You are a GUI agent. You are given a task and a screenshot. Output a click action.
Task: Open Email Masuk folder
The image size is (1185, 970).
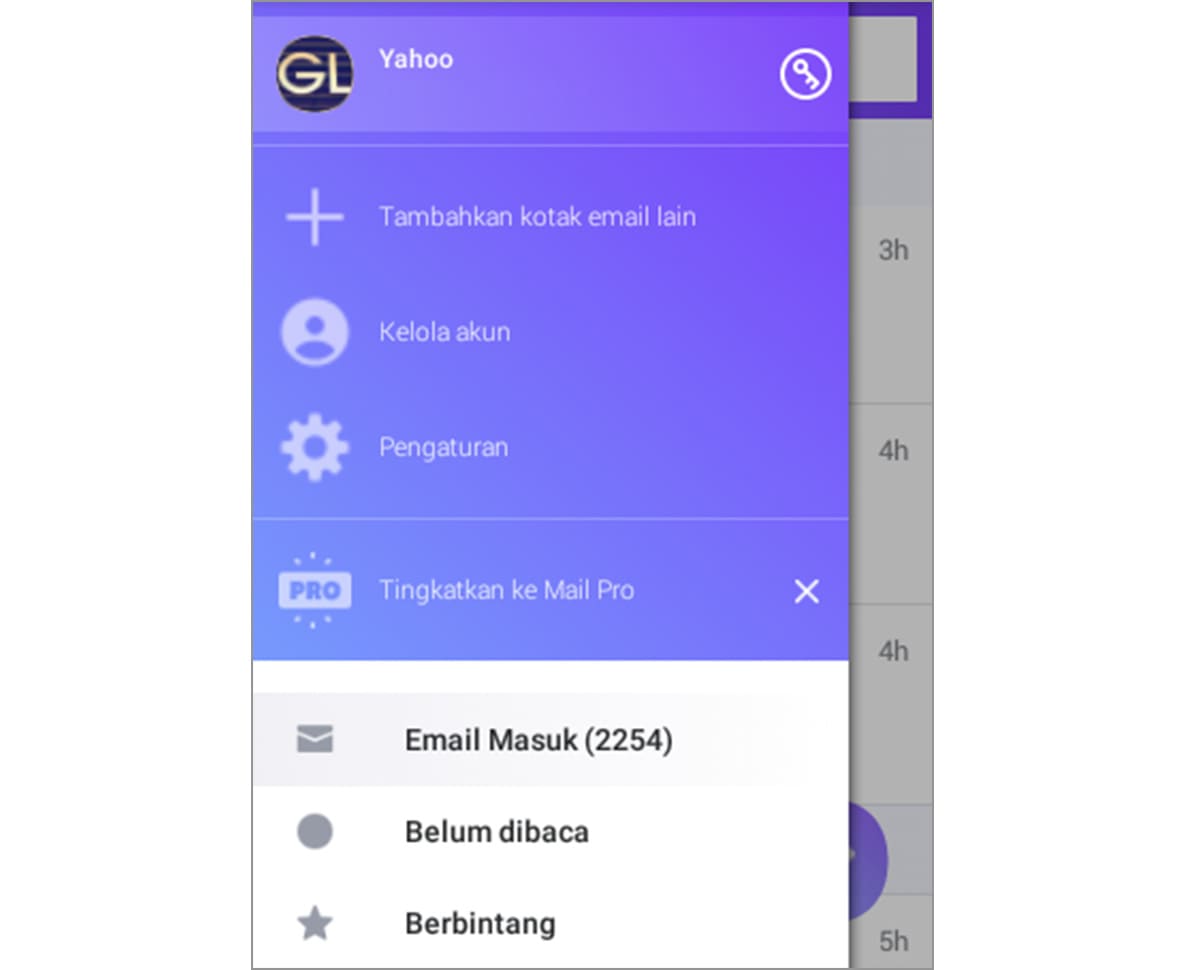[538, 740]
